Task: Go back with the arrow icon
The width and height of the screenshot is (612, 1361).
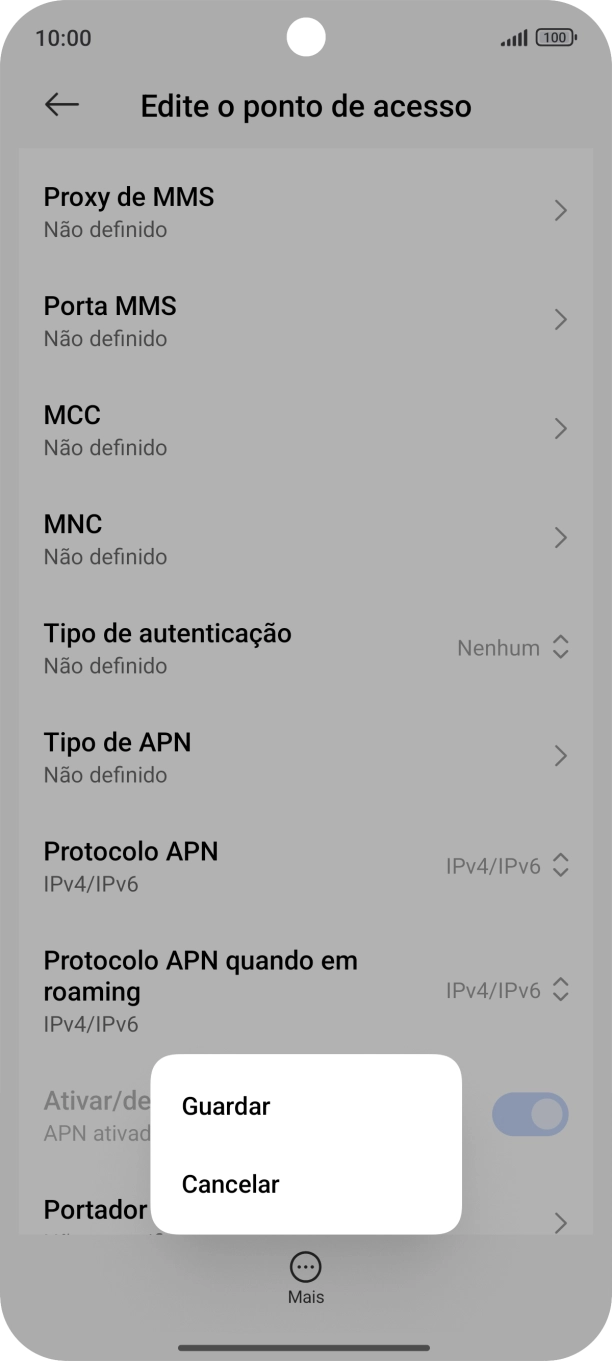Action: coord(62,105)
